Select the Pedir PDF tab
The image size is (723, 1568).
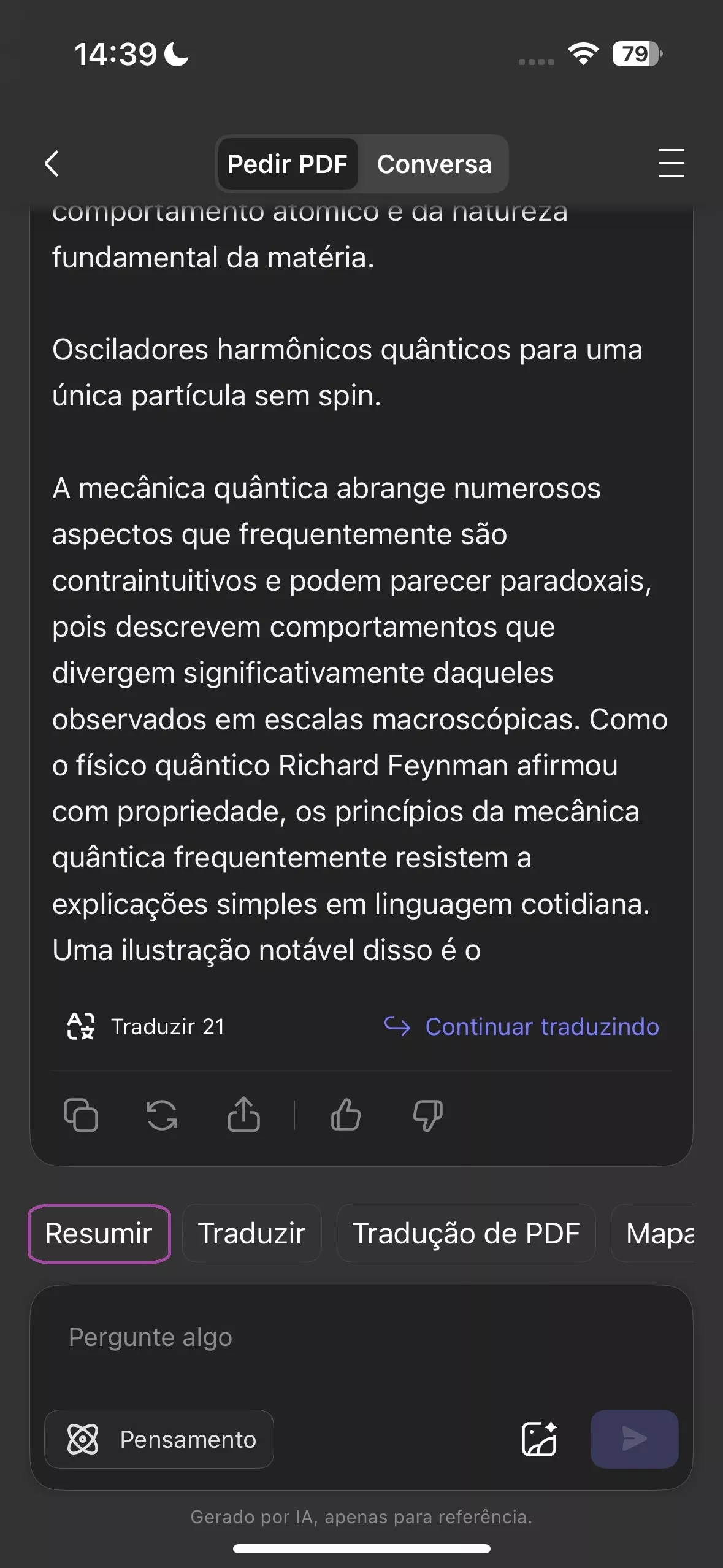[288, 164]
